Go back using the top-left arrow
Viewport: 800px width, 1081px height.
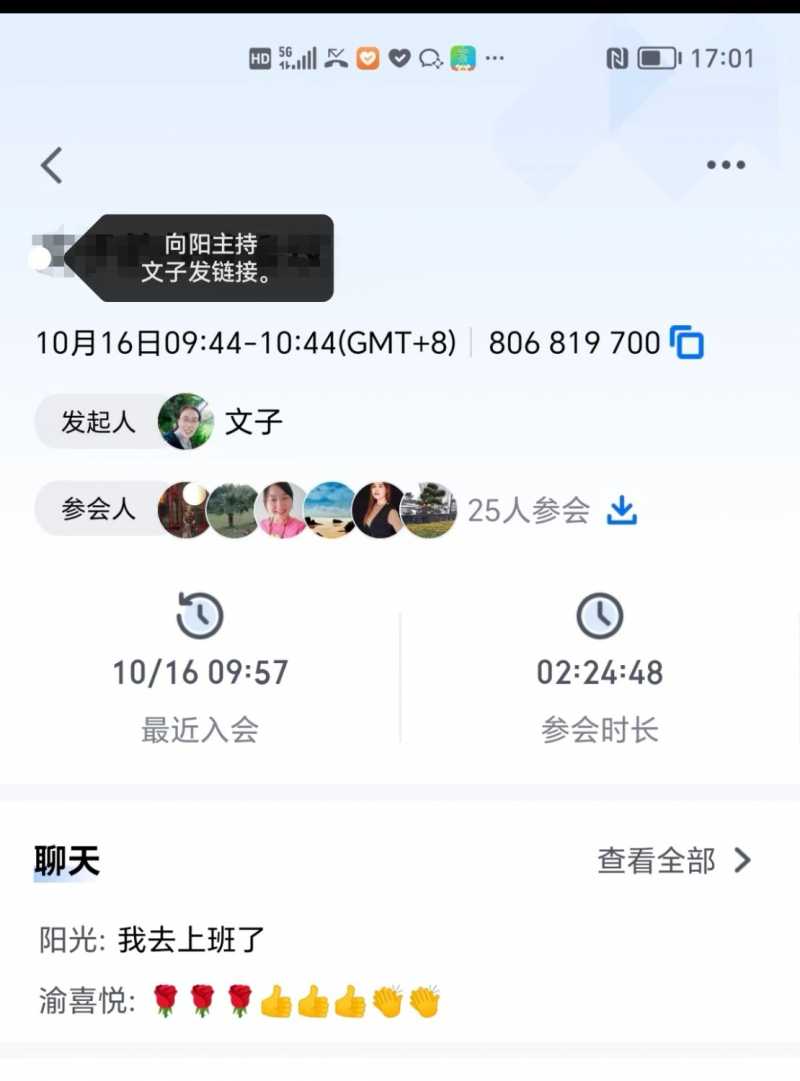point(52,165)
